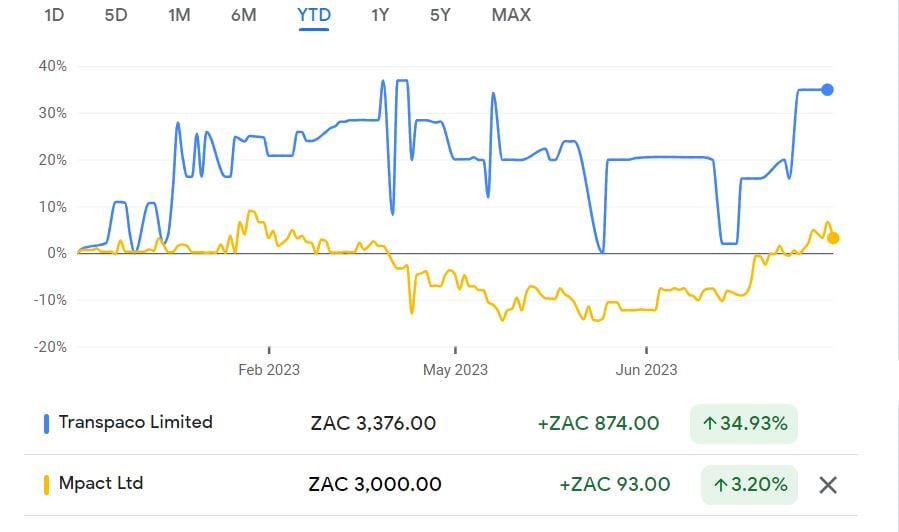Switch to the 1D time range
The width and height of the screenshot is (899, 532).
click(54, 15)
